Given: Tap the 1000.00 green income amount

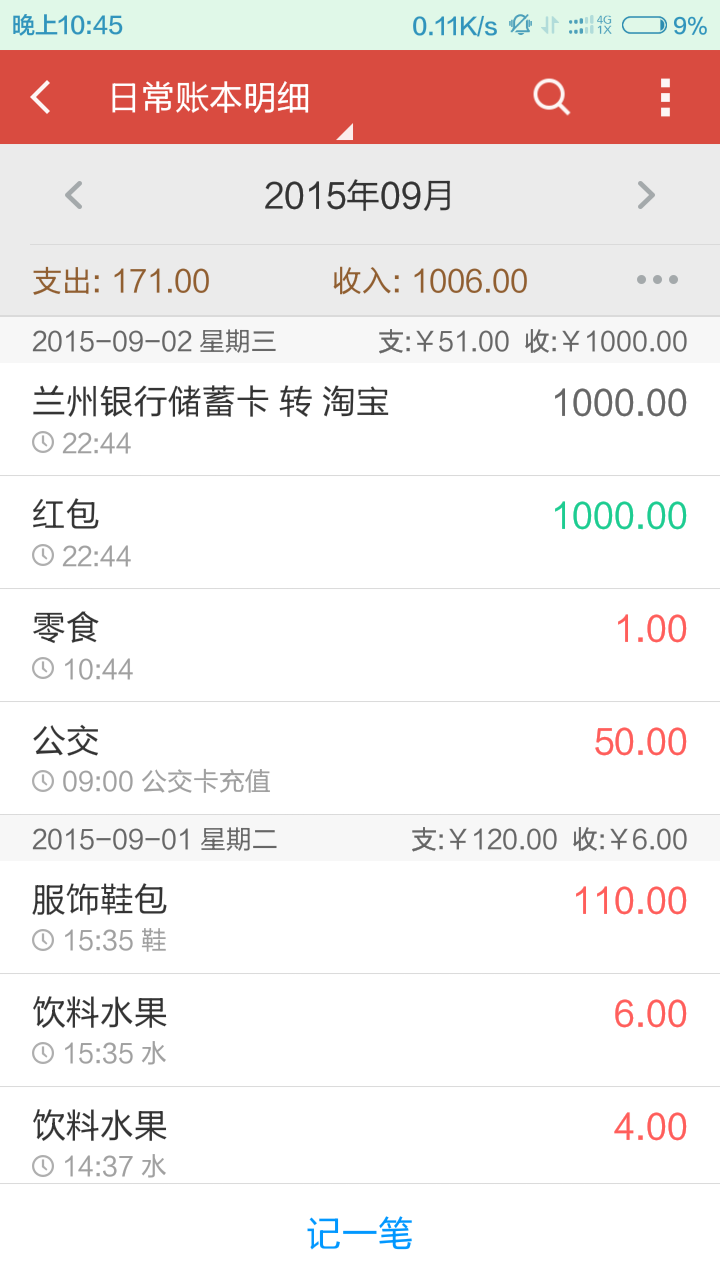Looking at the screenshot, I should coord(620,514).
